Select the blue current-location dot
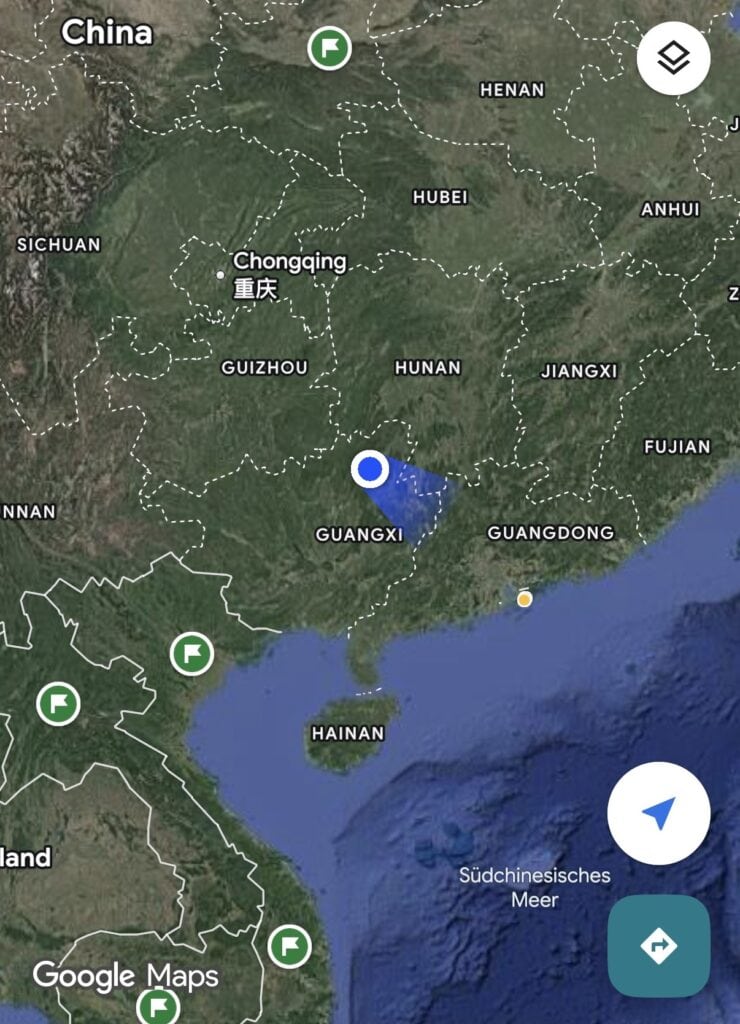740x1024 pixels. click(370, 469)
